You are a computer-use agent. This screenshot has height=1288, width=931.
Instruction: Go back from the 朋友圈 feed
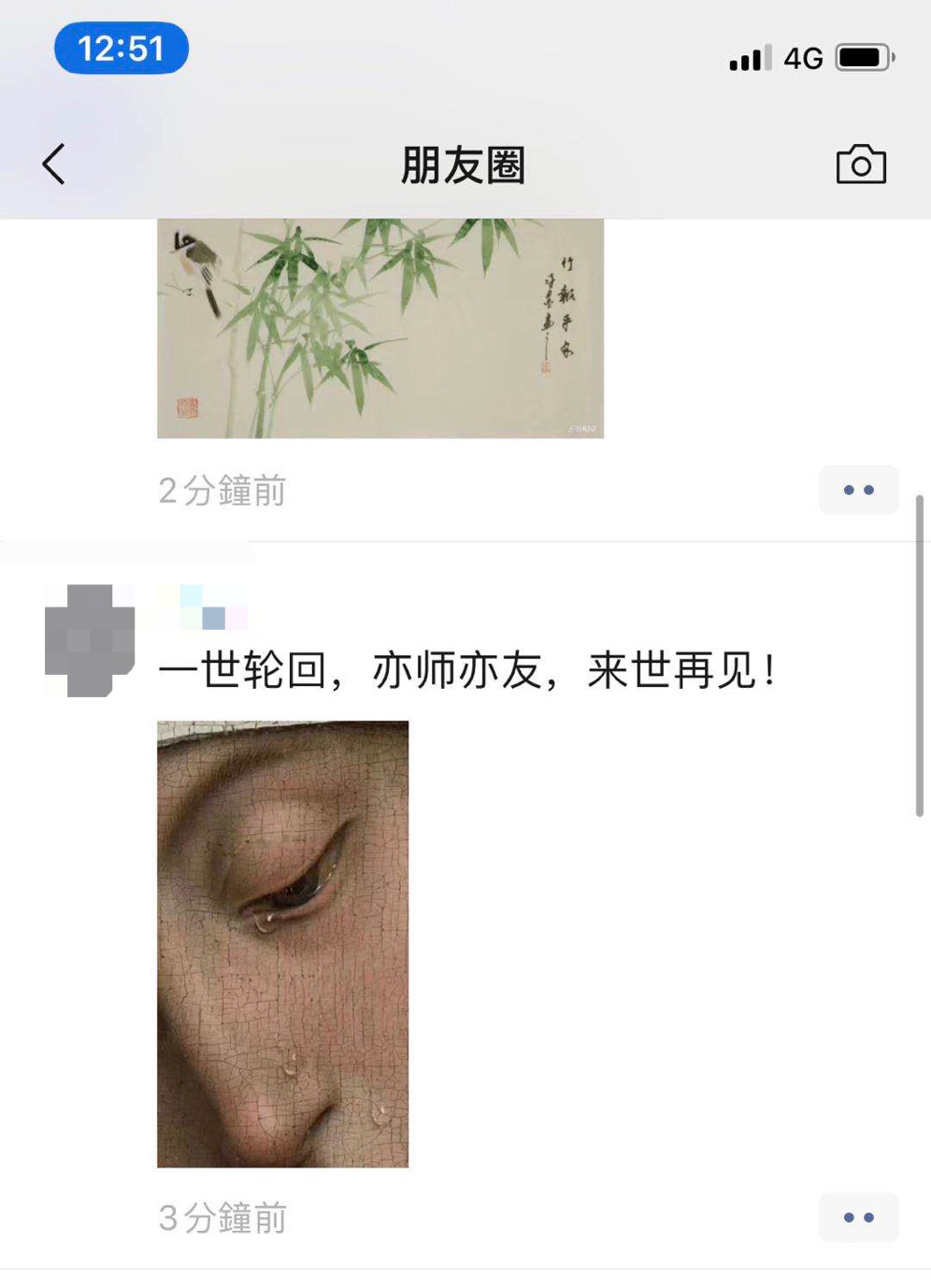tap(54, 165)
